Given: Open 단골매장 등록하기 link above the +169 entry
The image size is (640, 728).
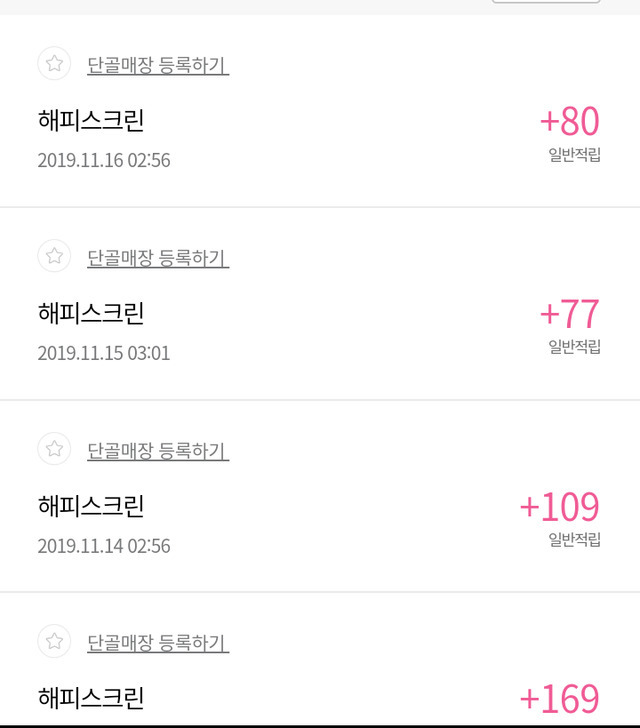Looking at the screenshot, I should [158, 643].
